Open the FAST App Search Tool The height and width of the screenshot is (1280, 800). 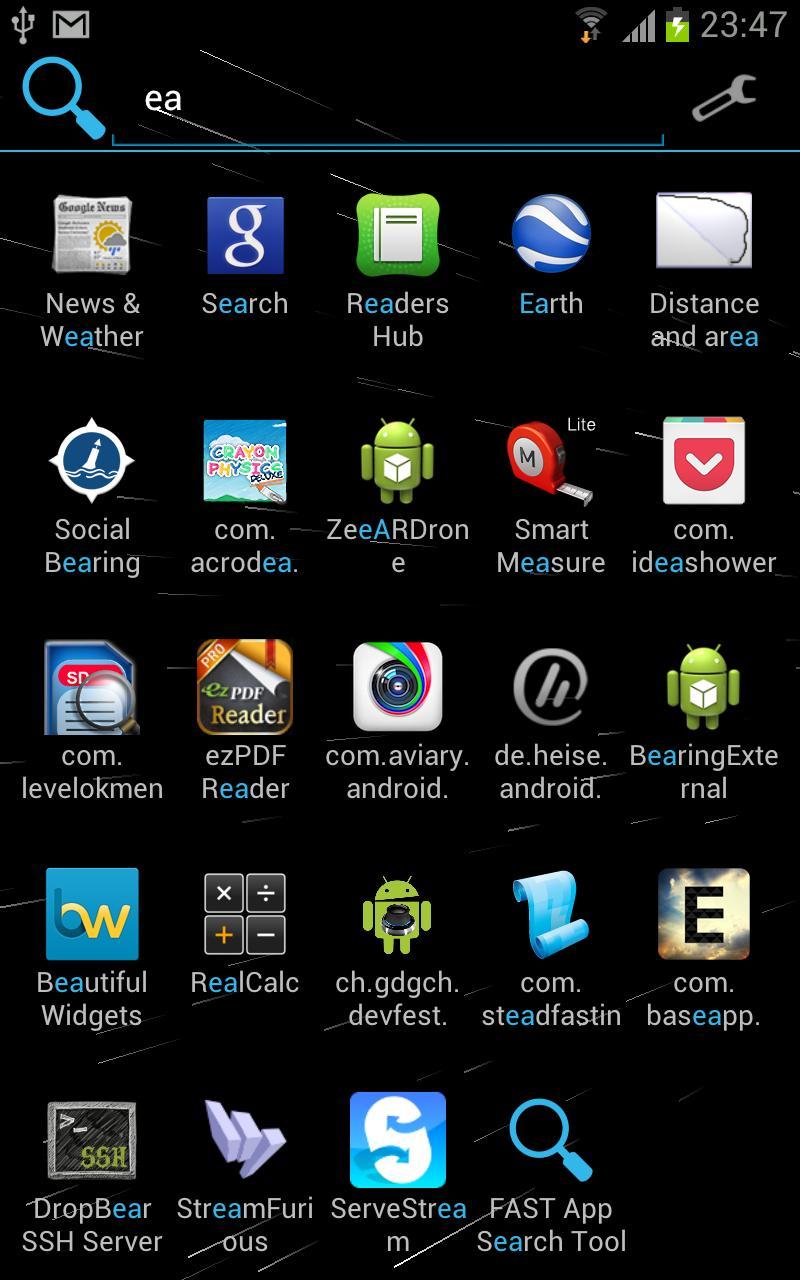click(551, 1140)
